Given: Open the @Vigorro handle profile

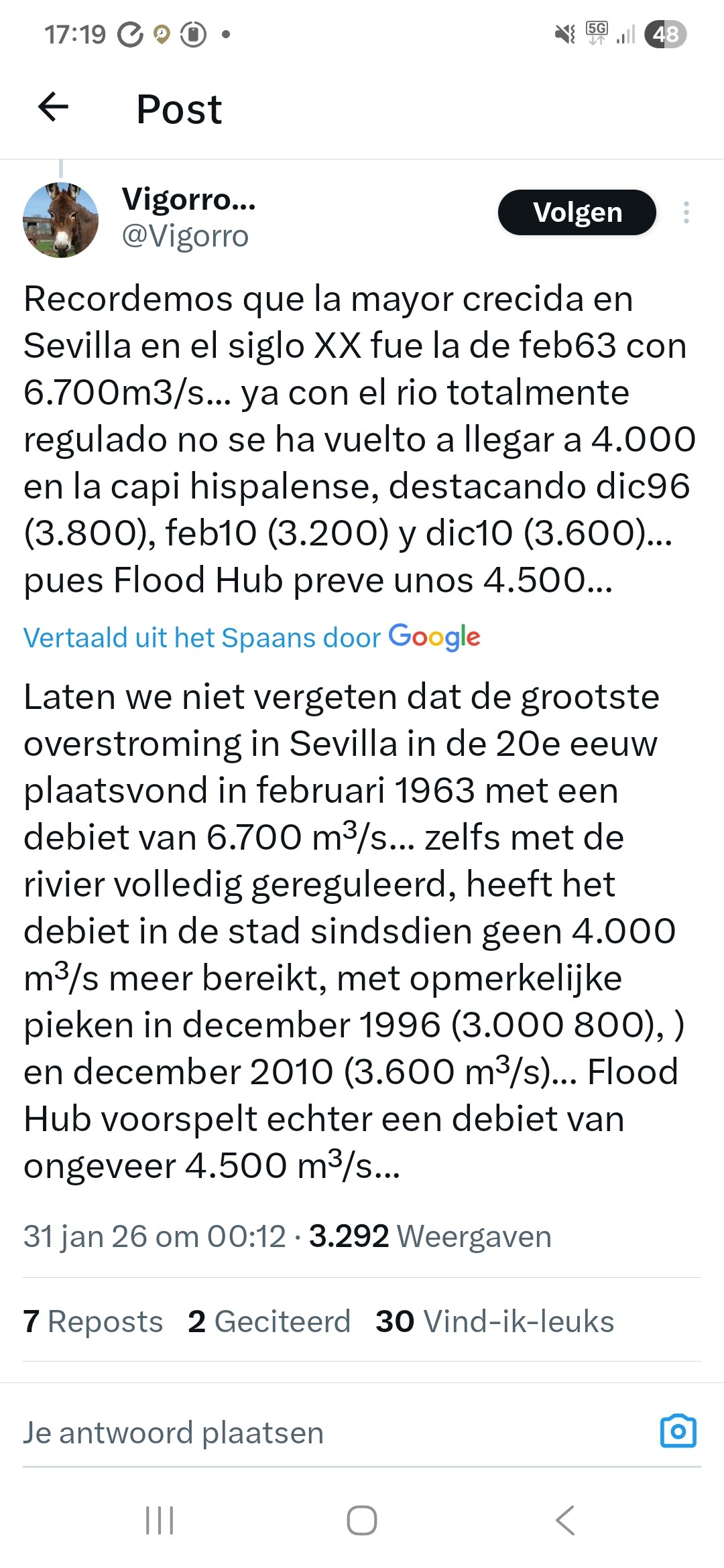Looking at the screenshot, I should (x=185, y=236).
